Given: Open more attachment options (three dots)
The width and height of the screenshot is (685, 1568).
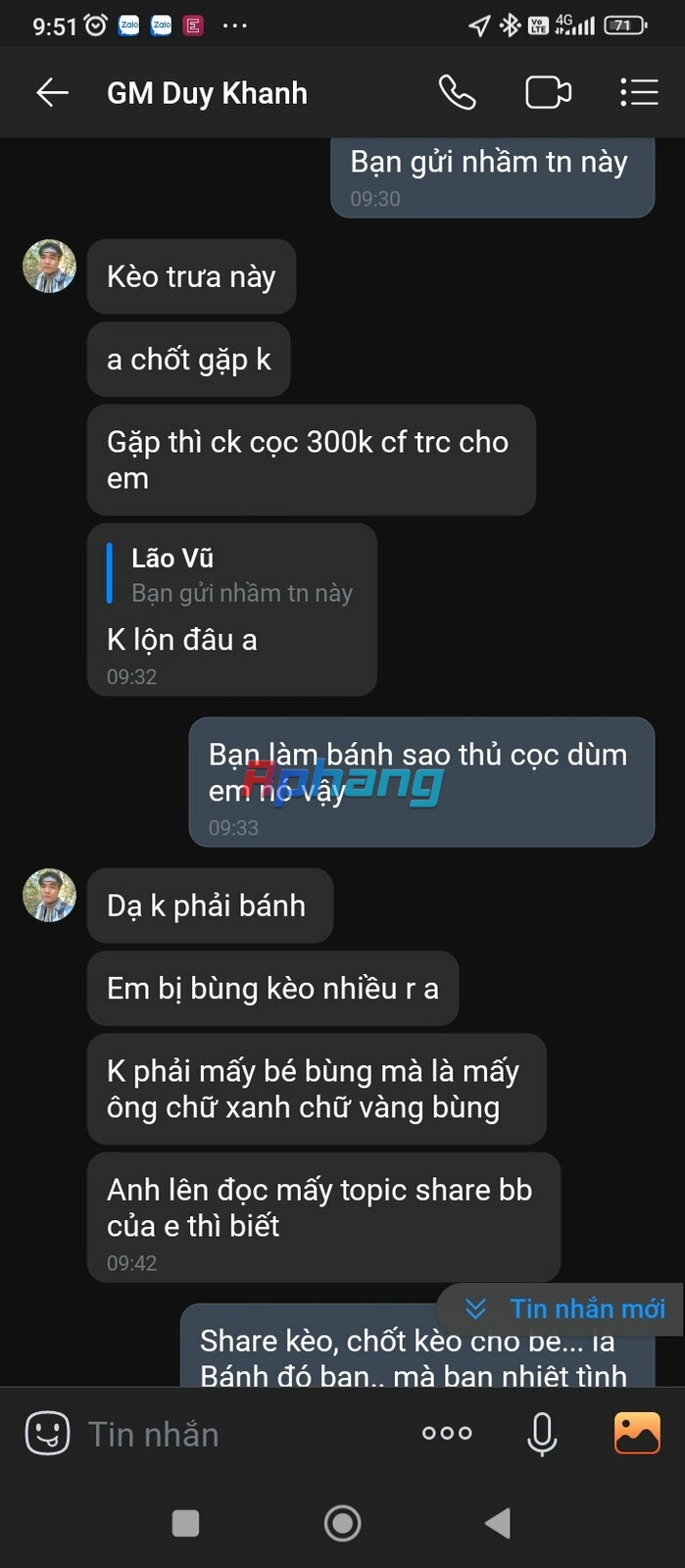Looking at the screenshot, I should [447, 1434].
